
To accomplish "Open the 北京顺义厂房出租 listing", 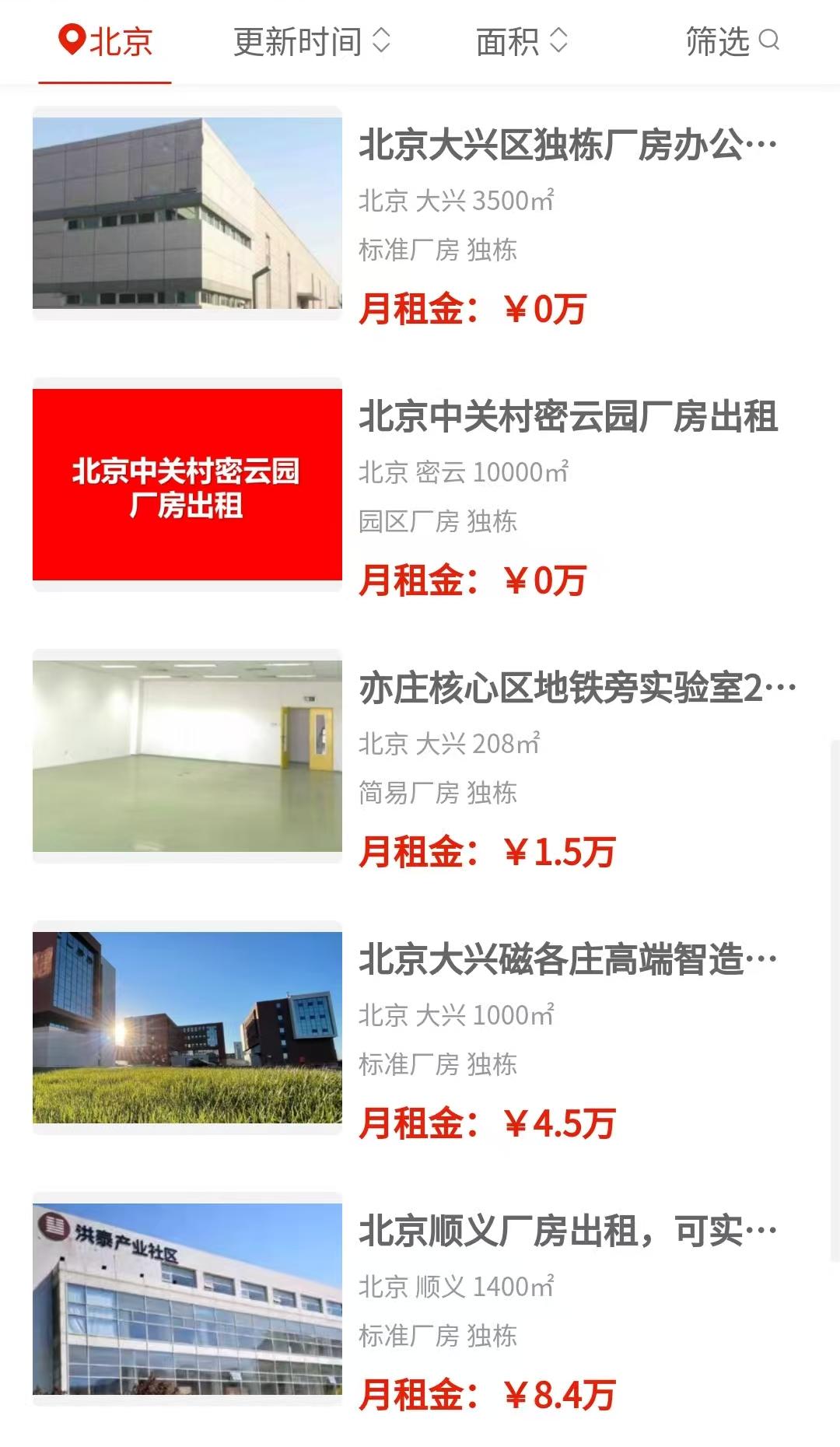I will [x=568, y=1232].
